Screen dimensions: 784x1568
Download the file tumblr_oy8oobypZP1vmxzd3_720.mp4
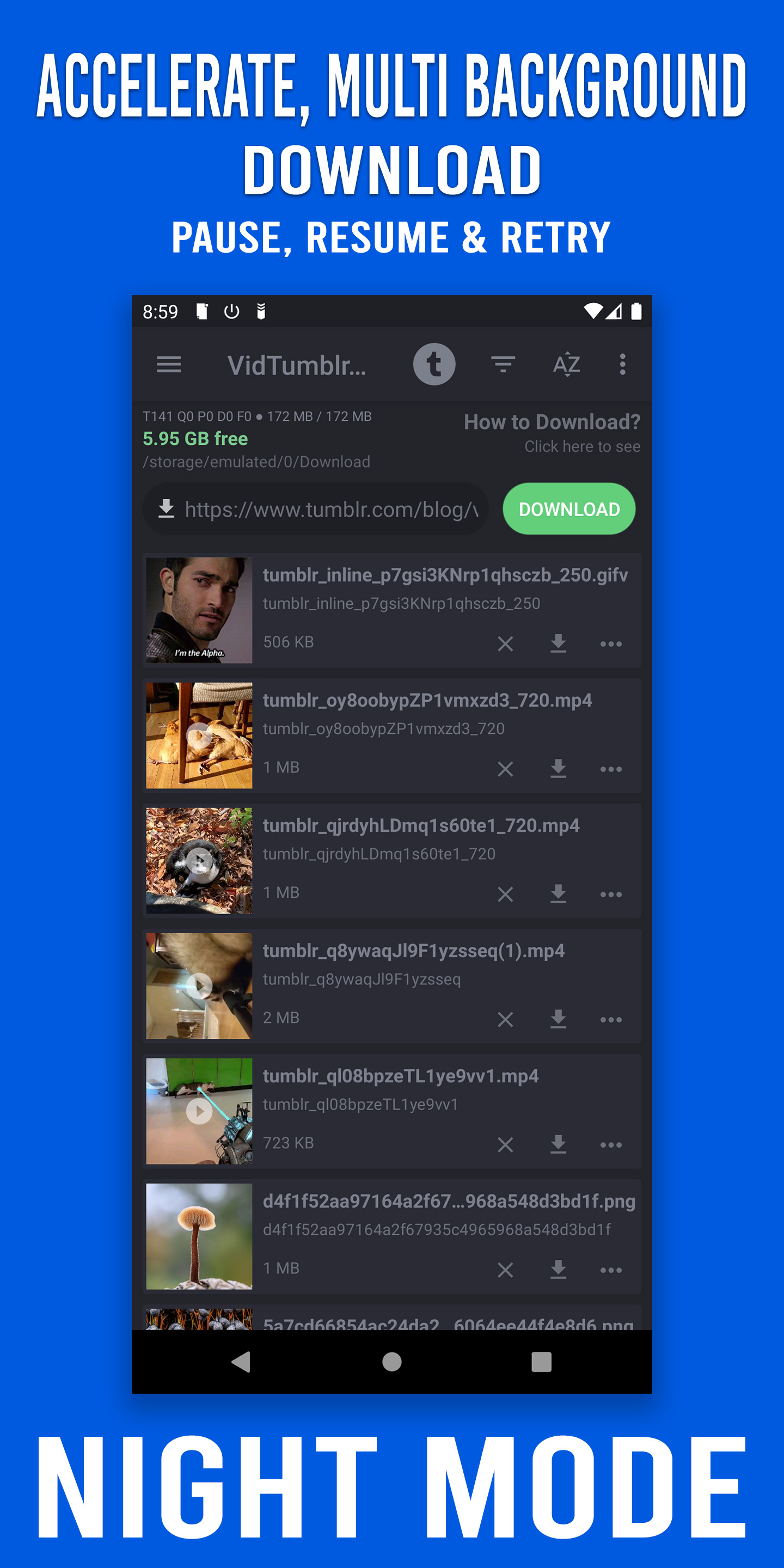tap(558, 768)
